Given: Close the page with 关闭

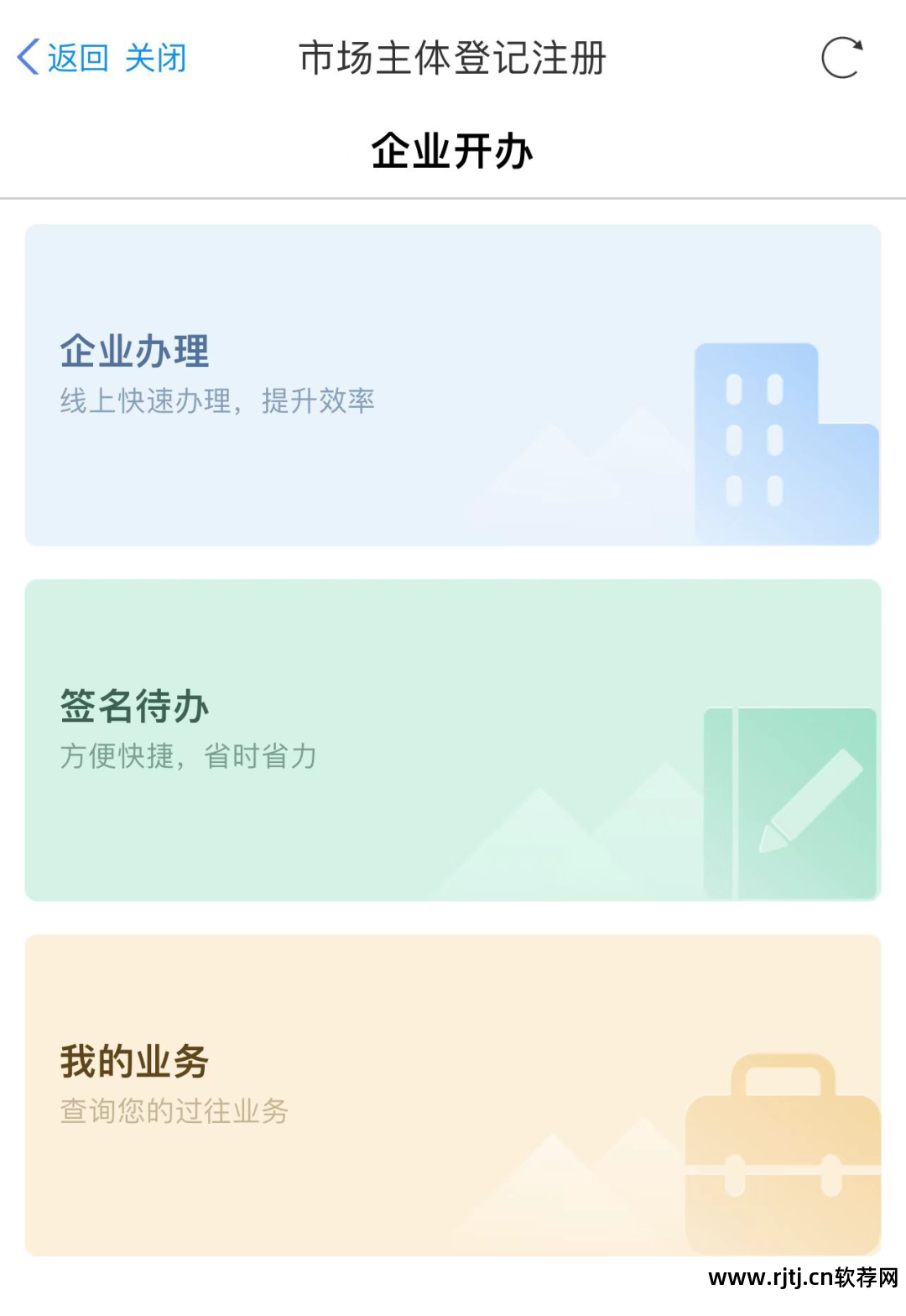Looking at the screenshot, I should coord(155,58).
